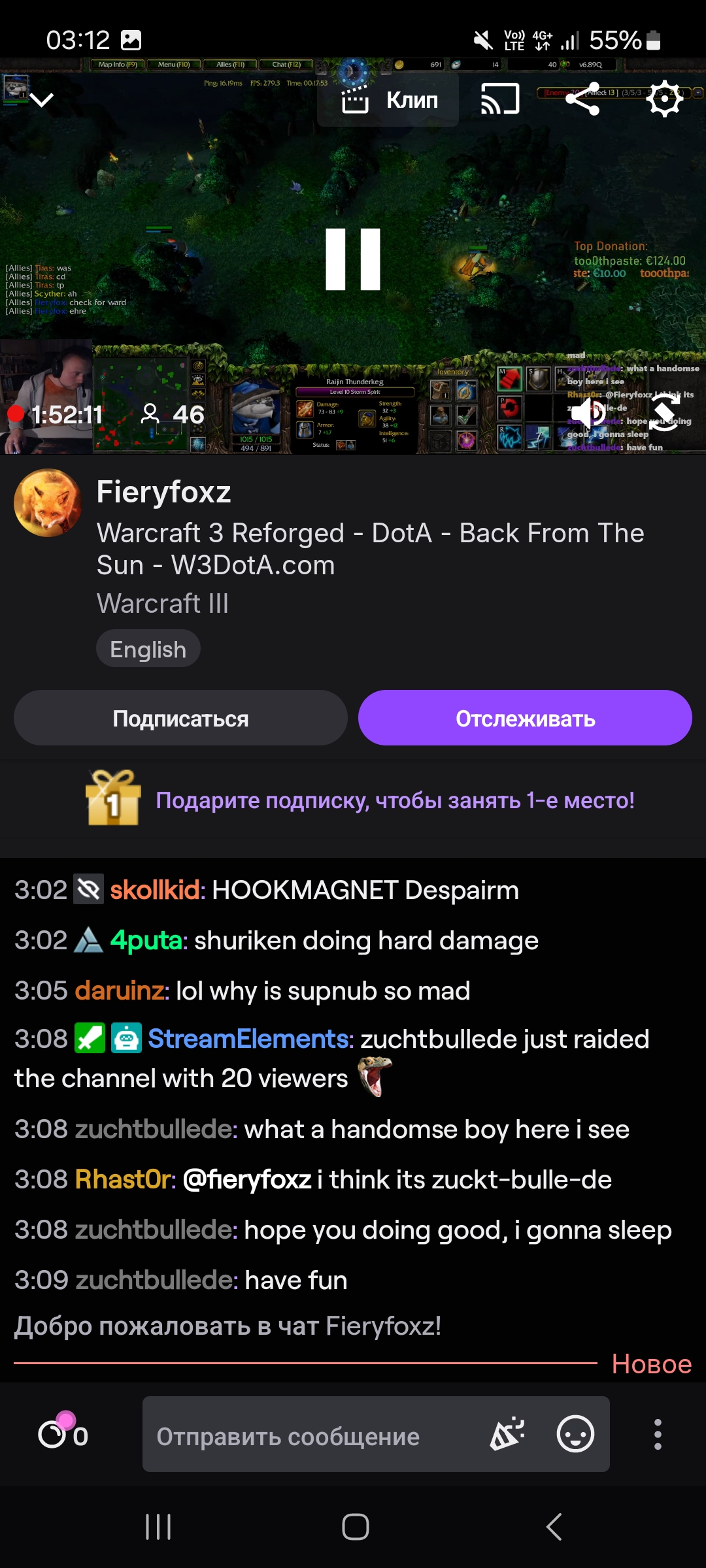Create a clip with Клип button
This screenshot has width=706, height=1568.
click(x=389, y=100)
